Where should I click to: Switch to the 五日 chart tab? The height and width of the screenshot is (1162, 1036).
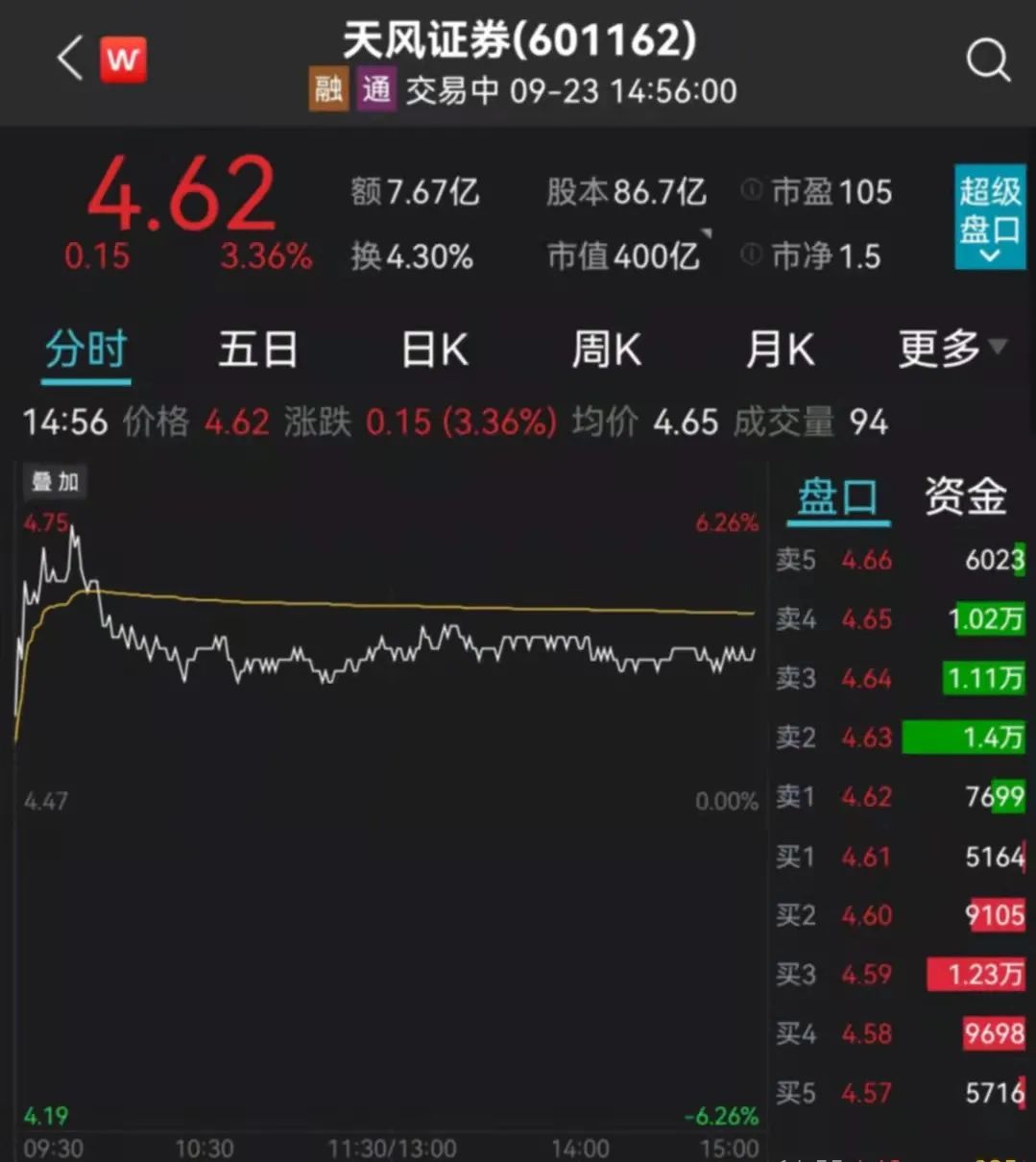click(257, 350)
